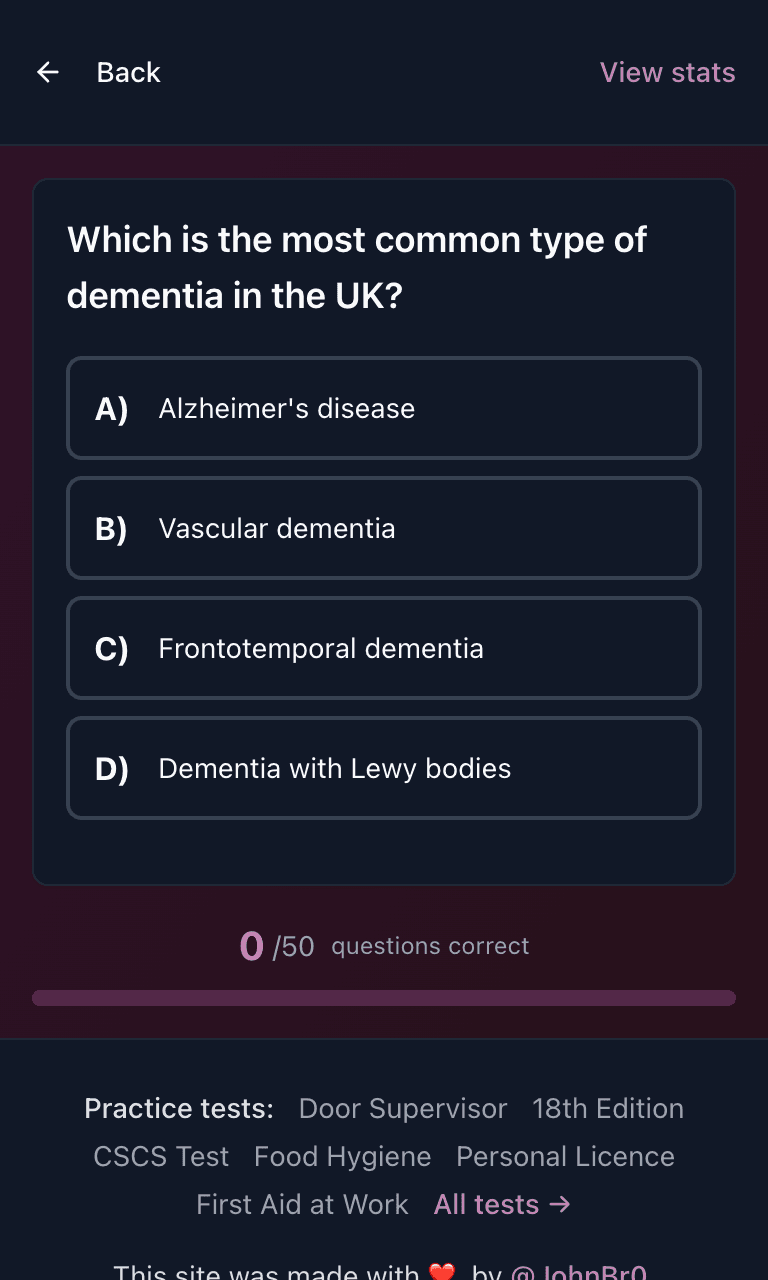View All tests
Viewport: 768px width, 1280px height.
point(502,1204)
